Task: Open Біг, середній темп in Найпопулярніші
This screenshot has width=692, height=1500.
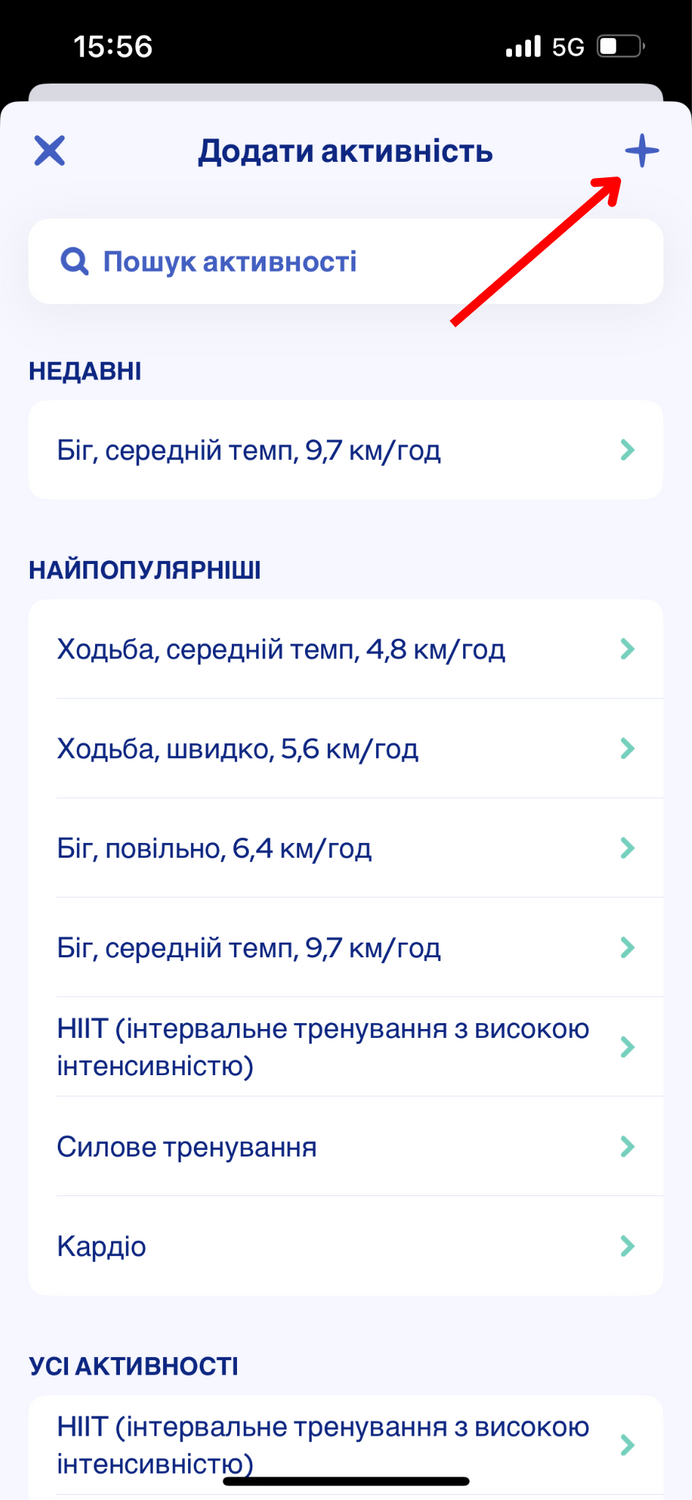Action: coord(346,947)
